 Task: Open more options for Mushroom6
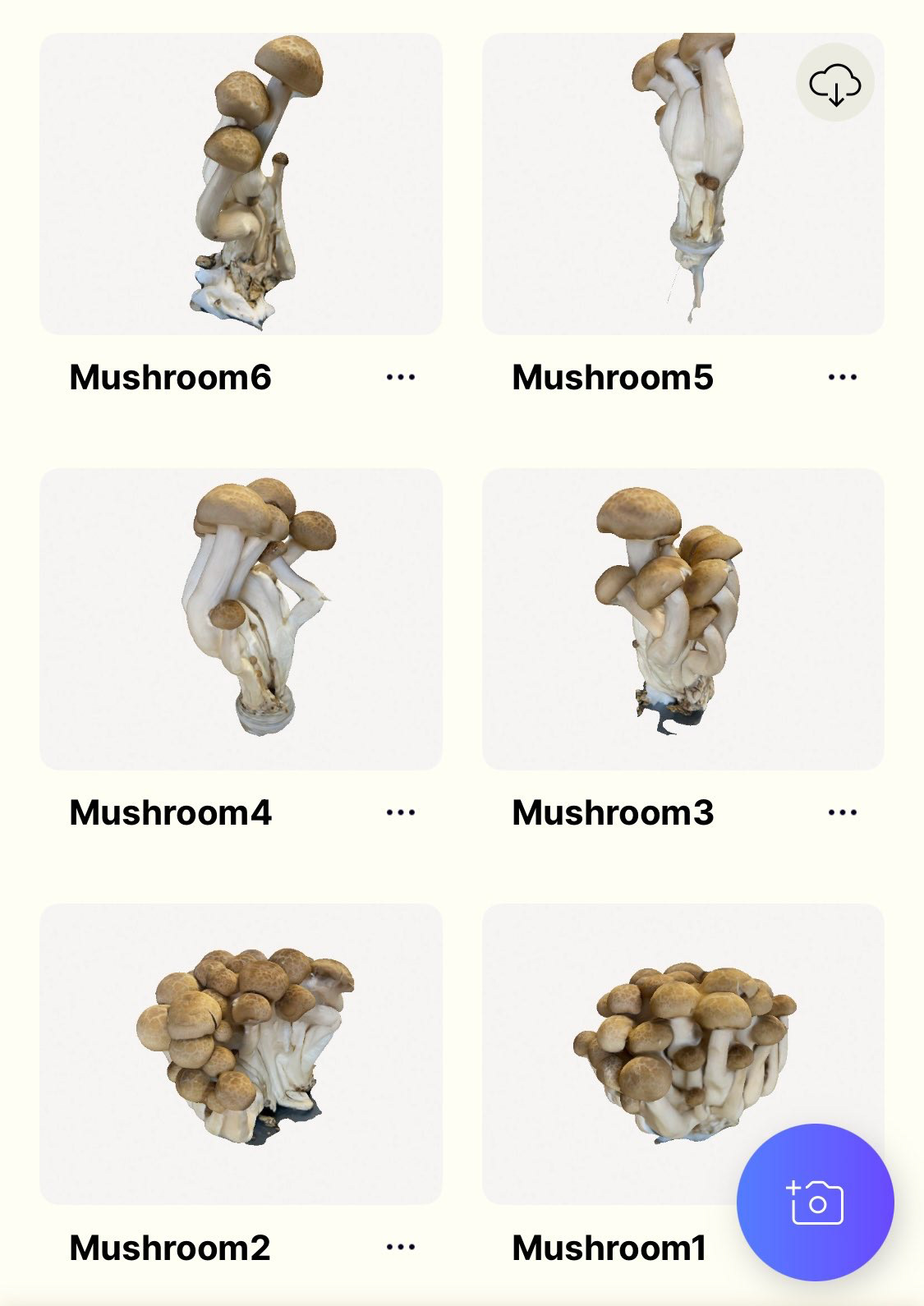point(401,377)
